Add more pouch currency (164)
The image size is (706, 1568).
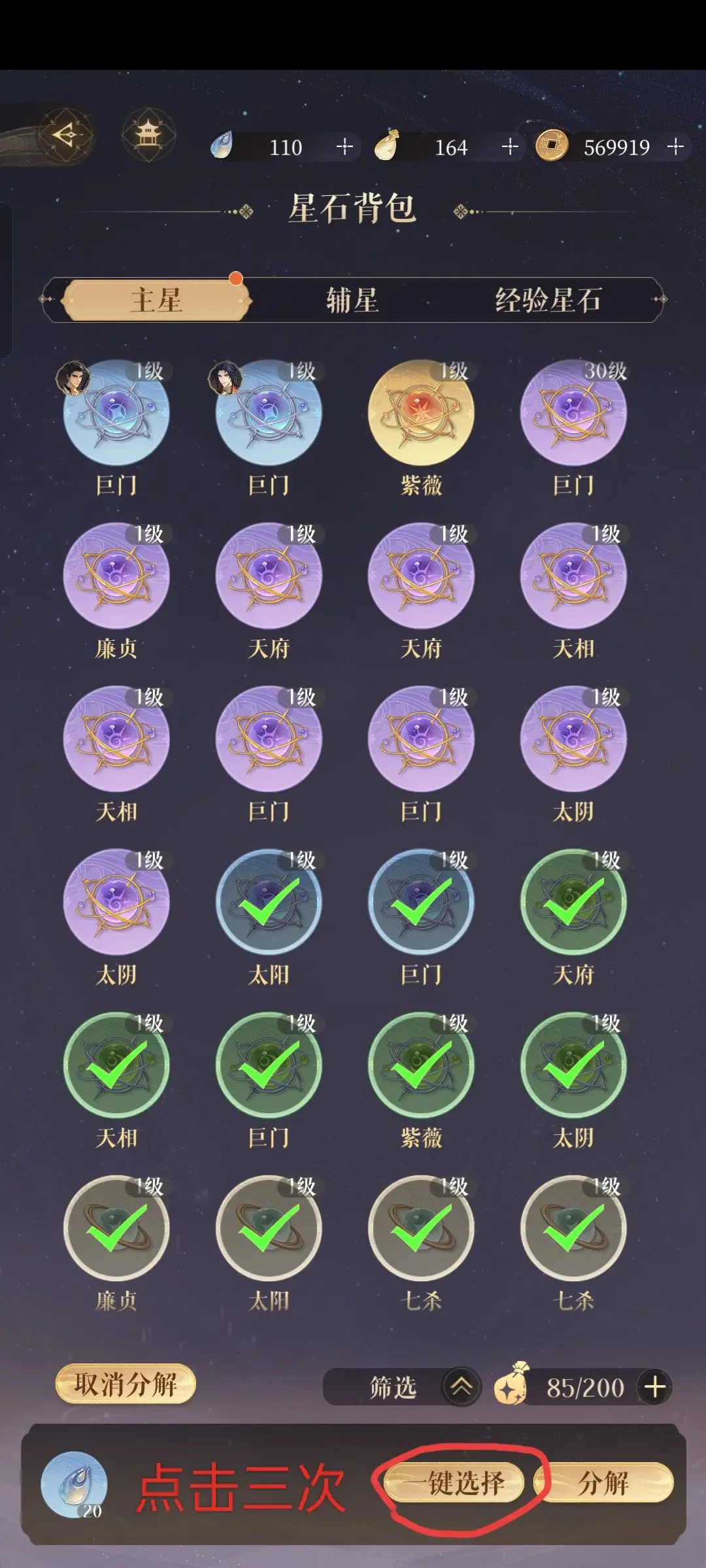[510, 147]
